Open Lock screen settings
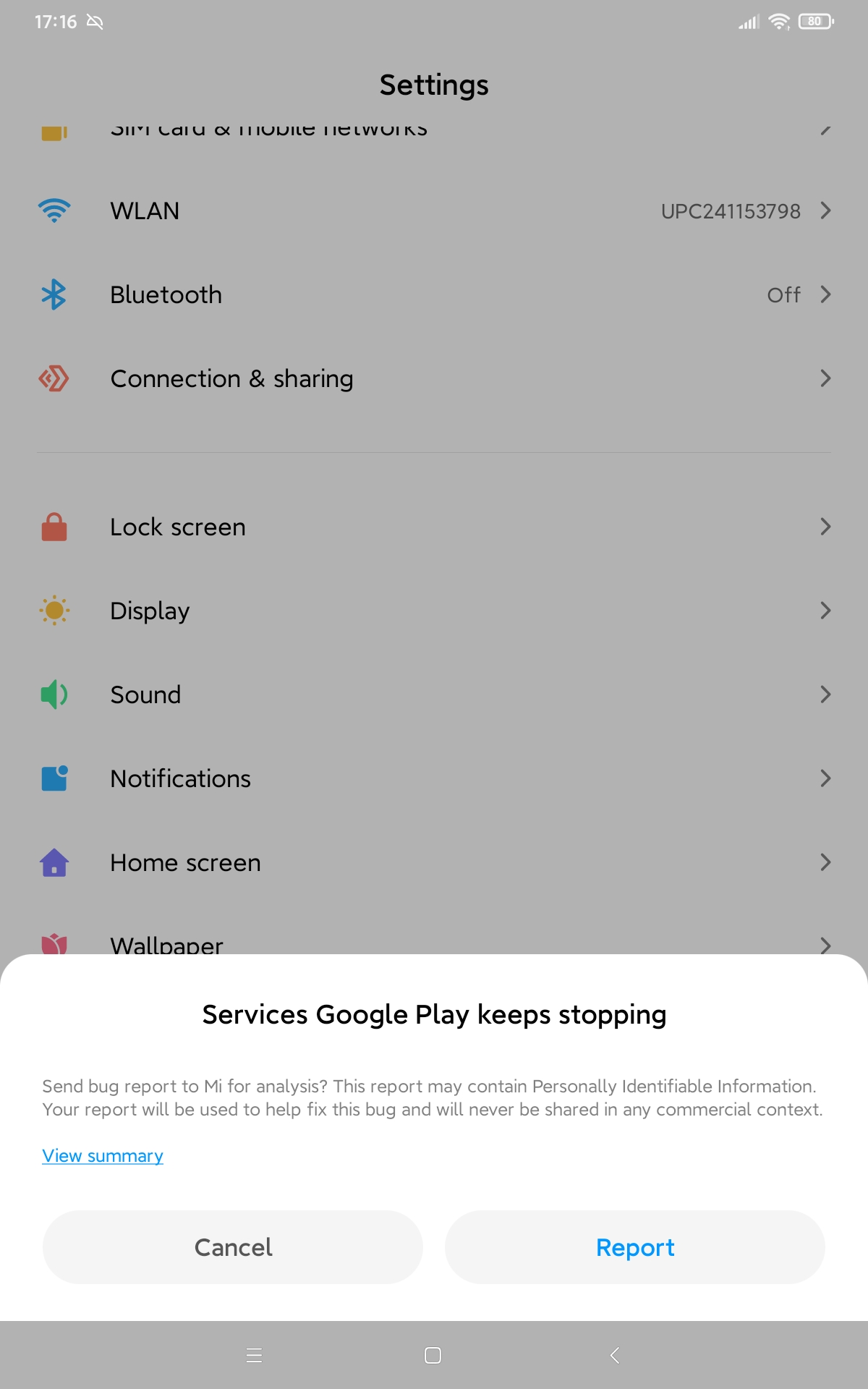868x1389 pixels. coord(434,527)
